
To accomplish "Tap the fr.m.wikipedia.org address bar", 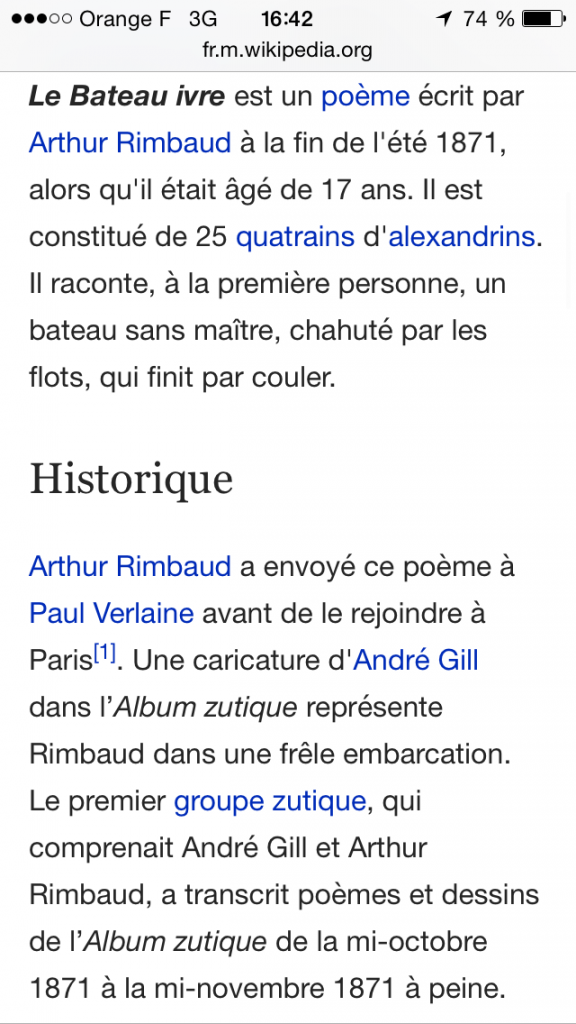I will (287, 50).
